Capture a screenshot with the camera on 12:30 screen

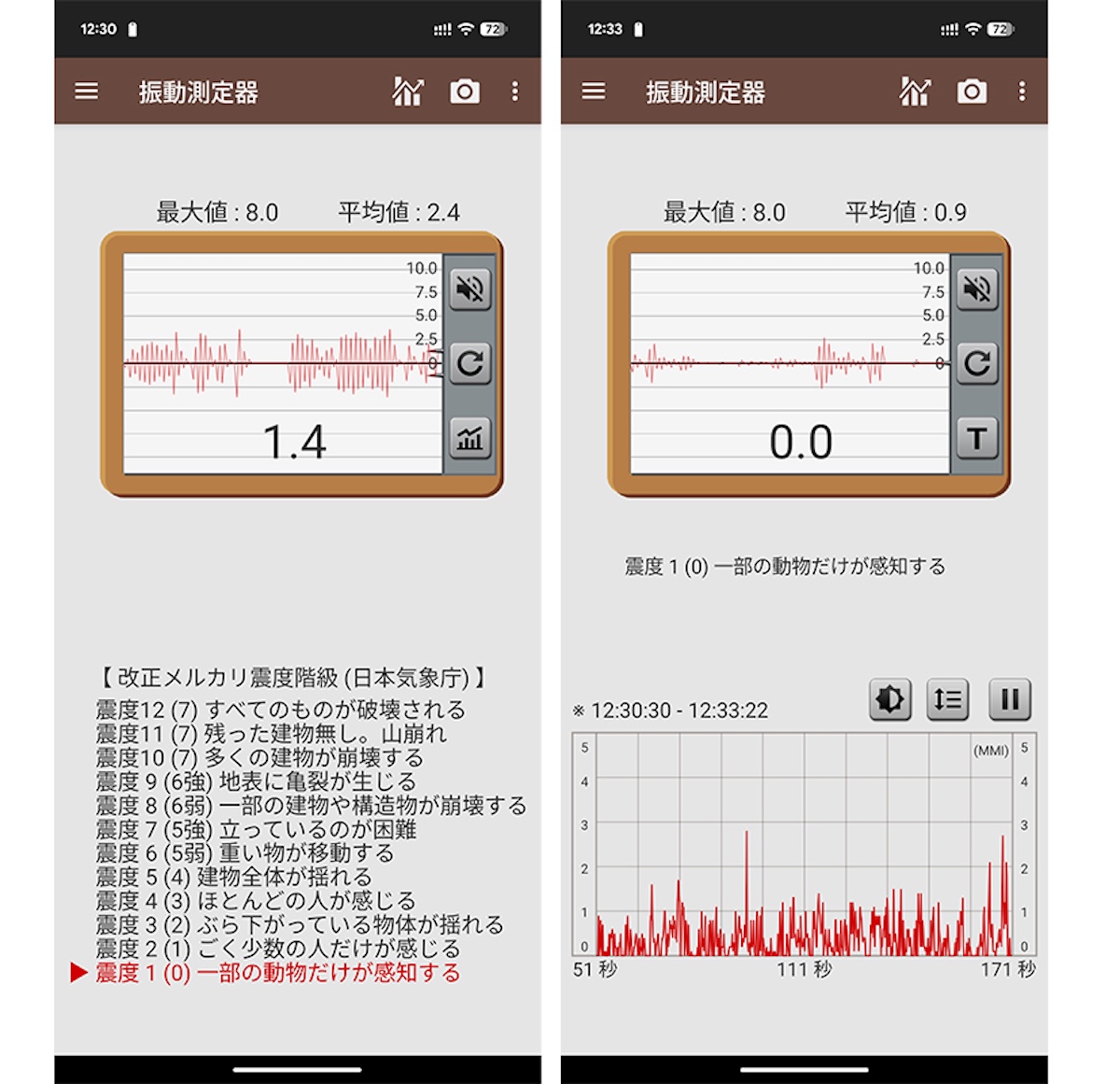(x=465, y=92)
